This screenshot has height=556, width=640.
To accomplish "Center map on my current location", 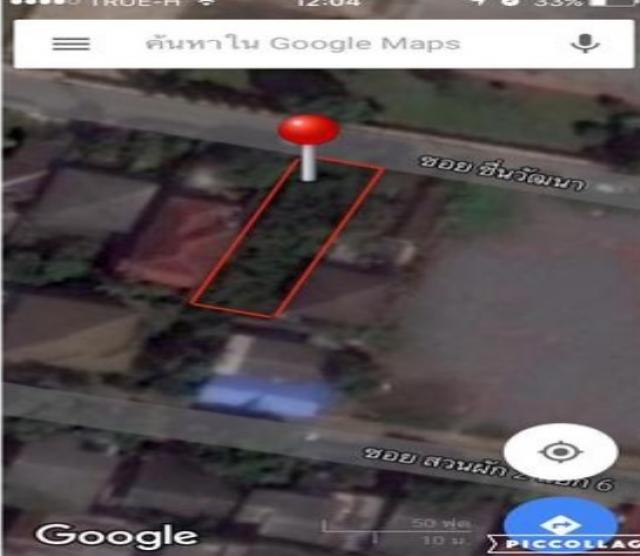I will click(560, 452).
